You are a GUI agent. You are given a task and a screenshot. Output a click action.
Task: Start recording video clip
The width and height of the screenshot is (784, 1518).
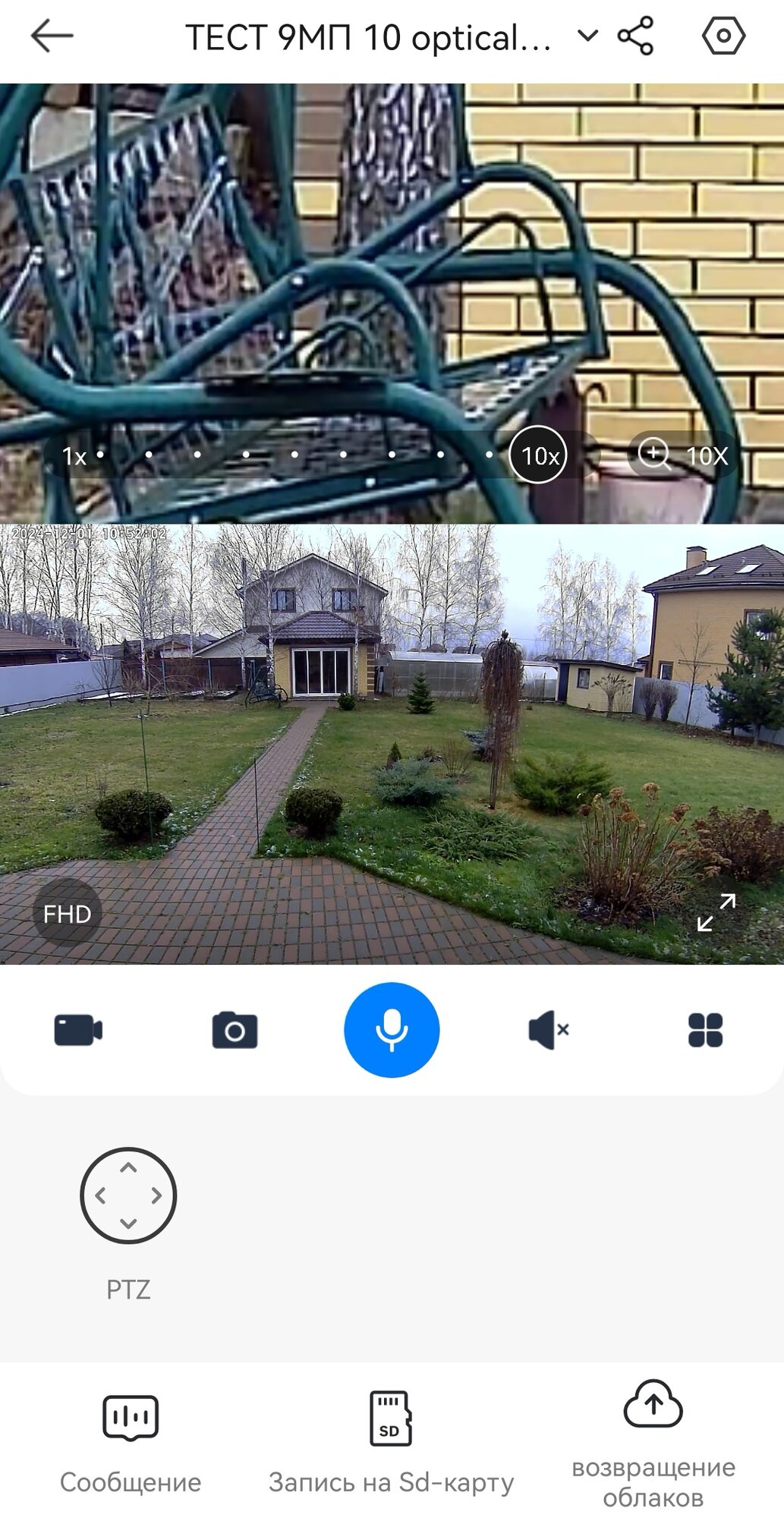(x=78, y=1030)
